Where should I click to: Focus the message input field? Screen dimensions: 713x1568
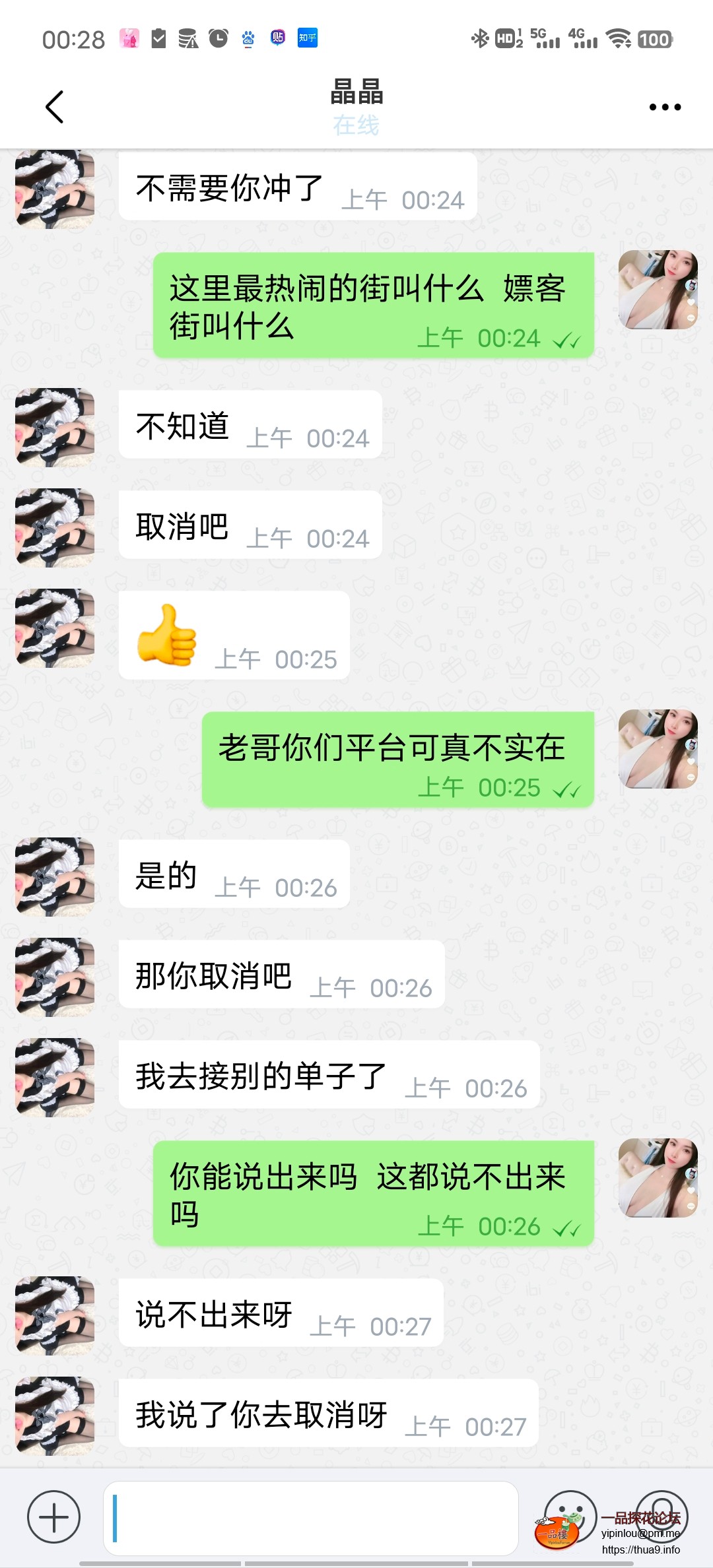[x=310, y=1518]
